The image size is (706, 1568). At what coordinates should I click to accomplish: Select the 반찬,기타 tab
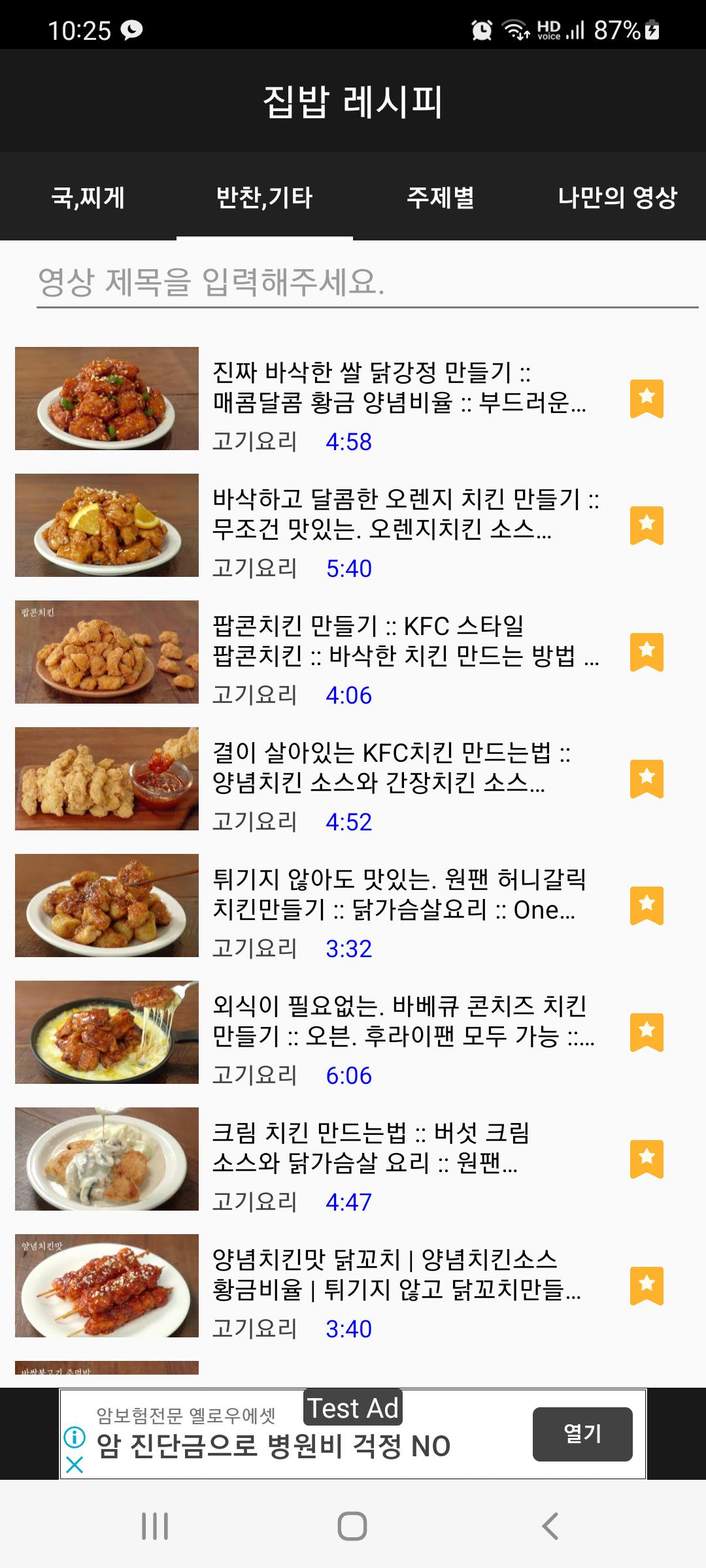[264, 197]
